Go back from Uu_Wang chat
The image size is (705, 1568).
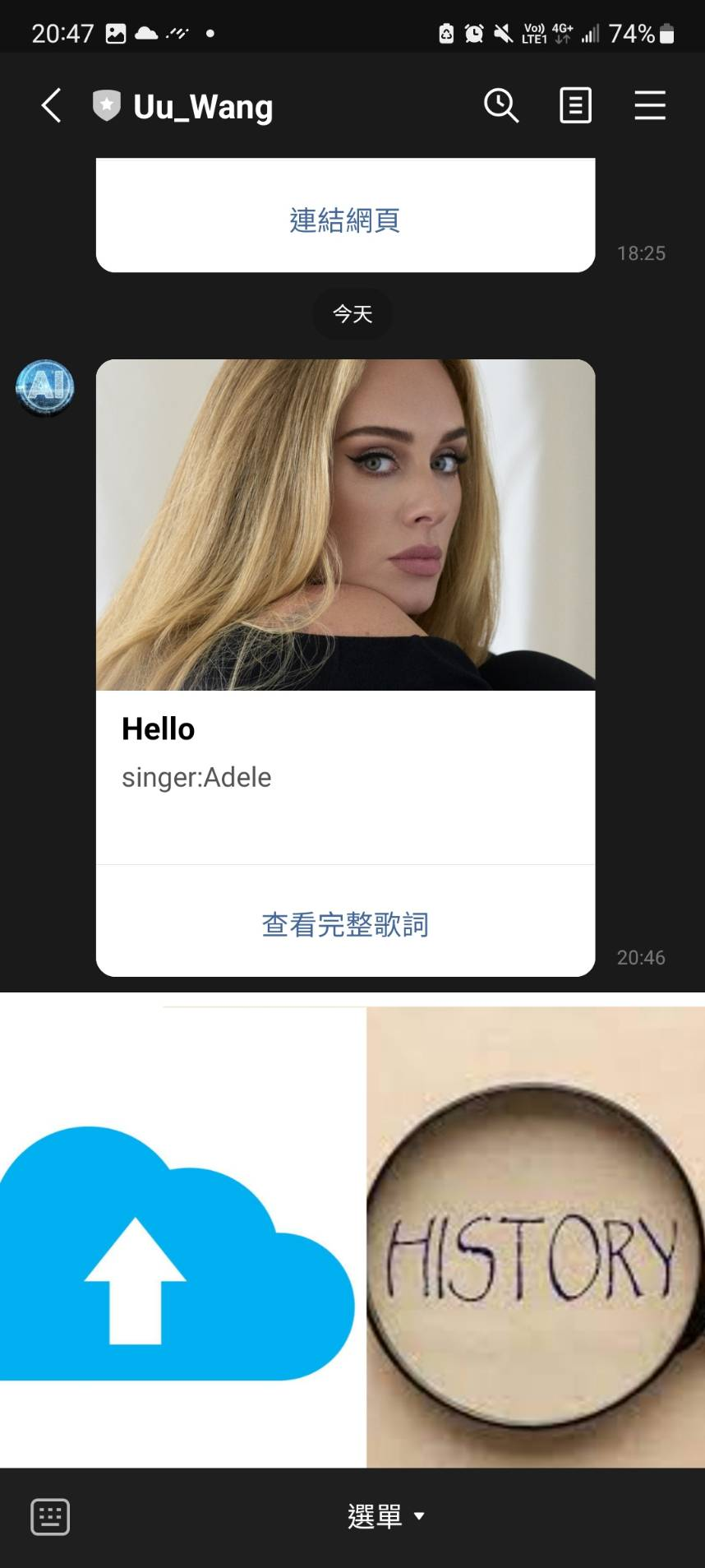pos(51,106)
